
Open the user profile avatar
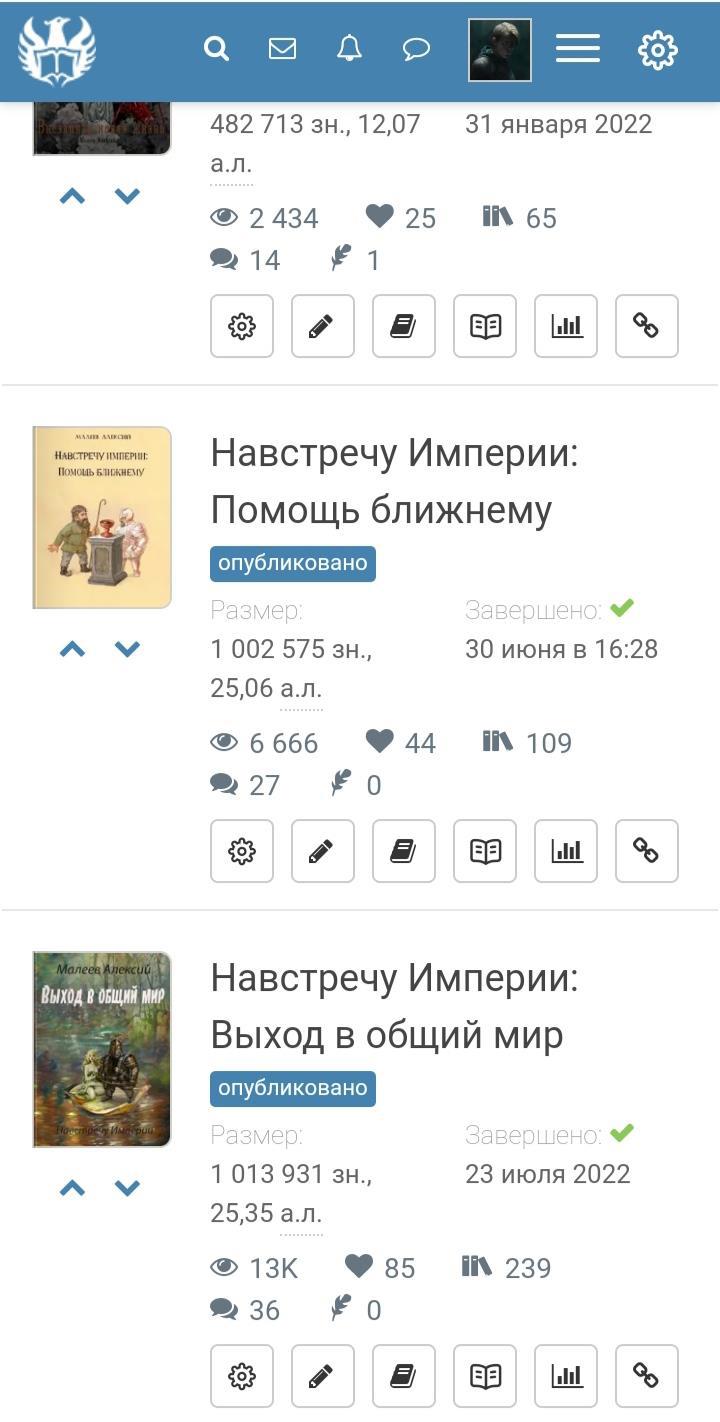(x=500, y=50)
